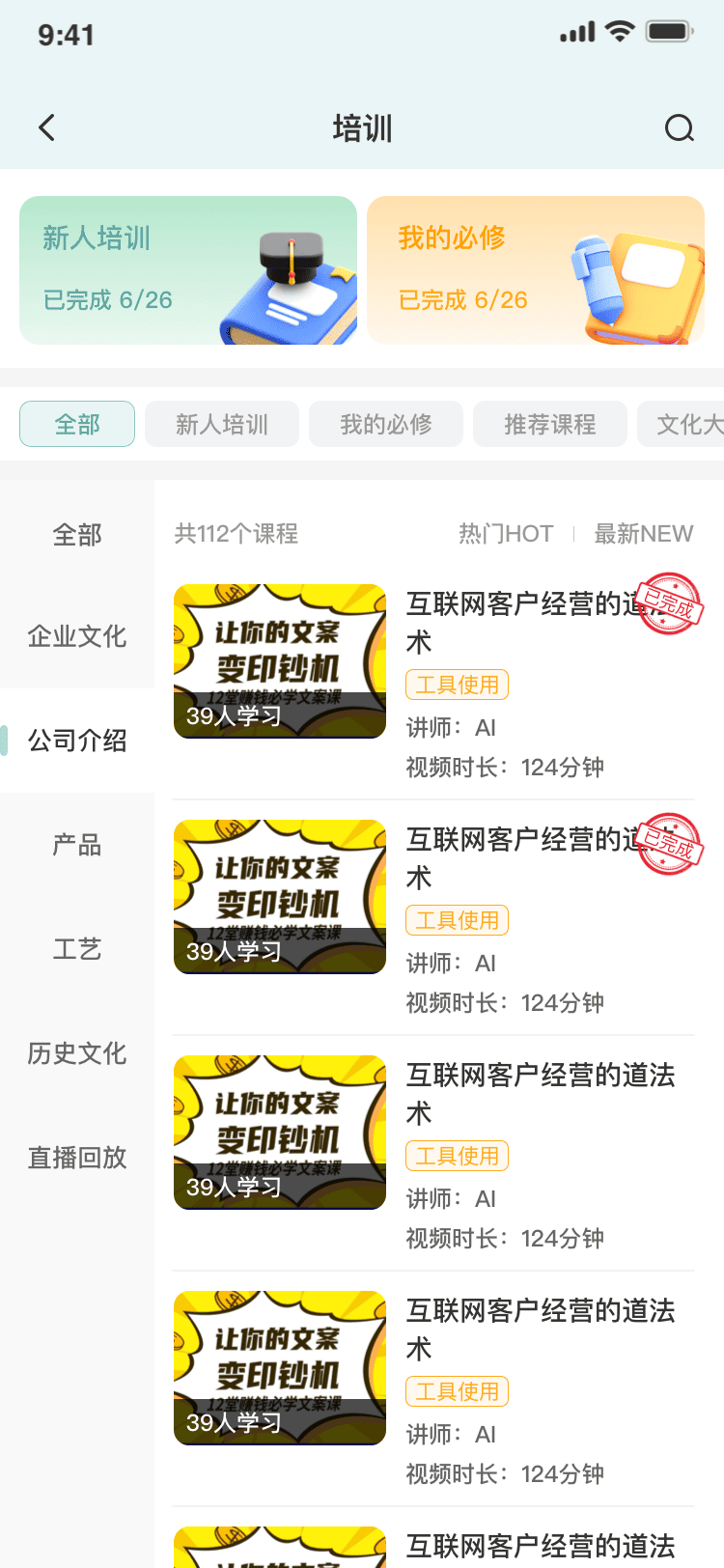
Task: Tap the battery indicator in status bar
Action: point(667,31)
